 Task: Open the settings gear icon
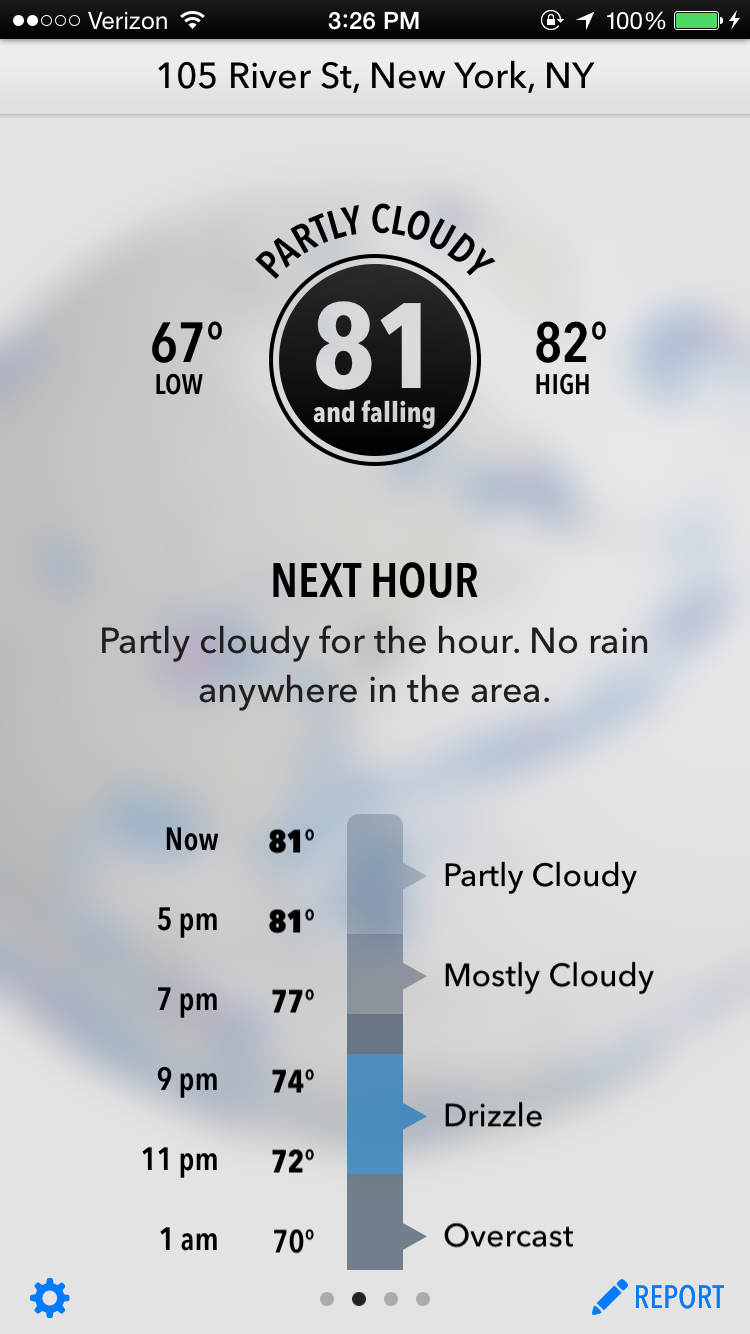50,1298
